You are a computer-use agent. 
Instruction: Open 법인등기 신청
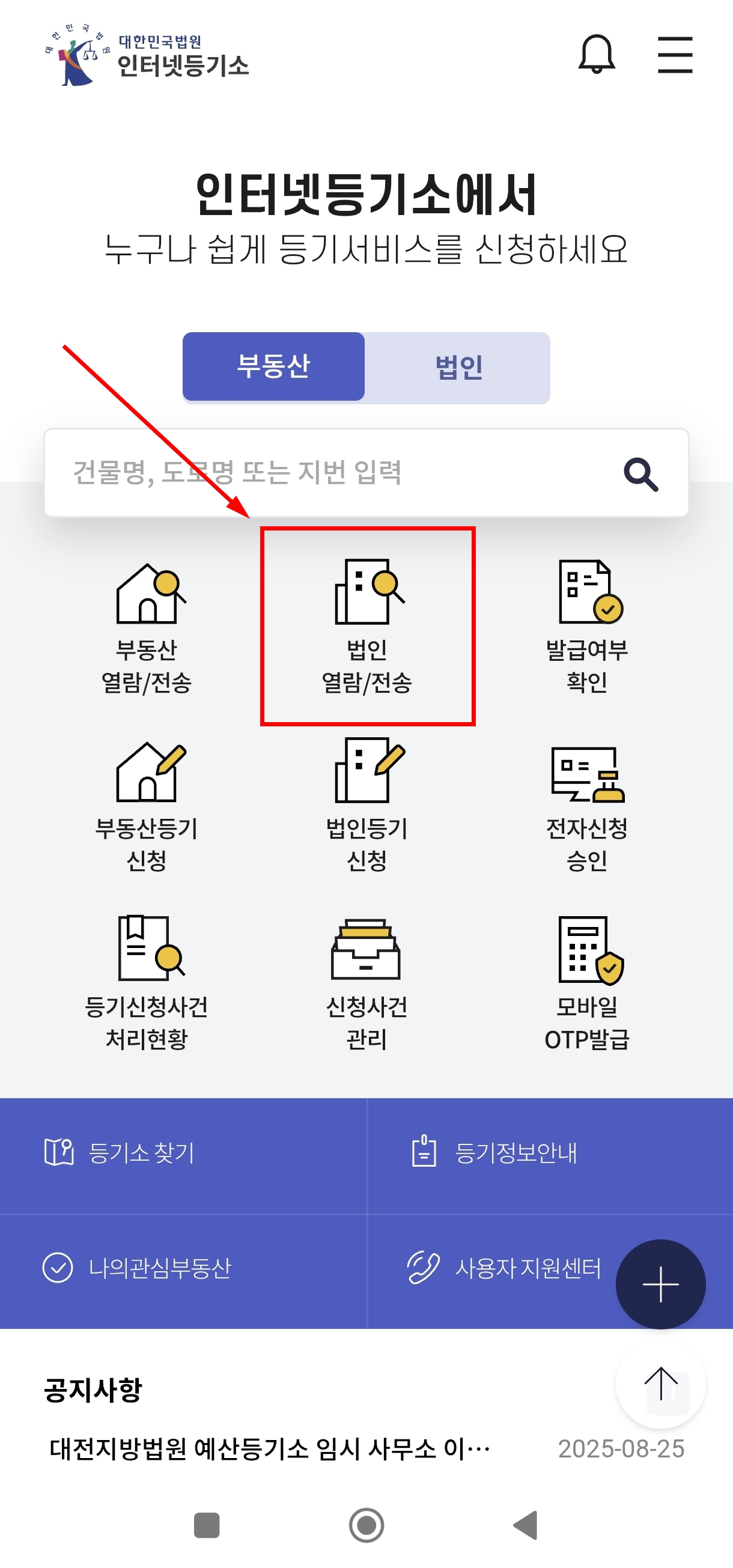367,805
